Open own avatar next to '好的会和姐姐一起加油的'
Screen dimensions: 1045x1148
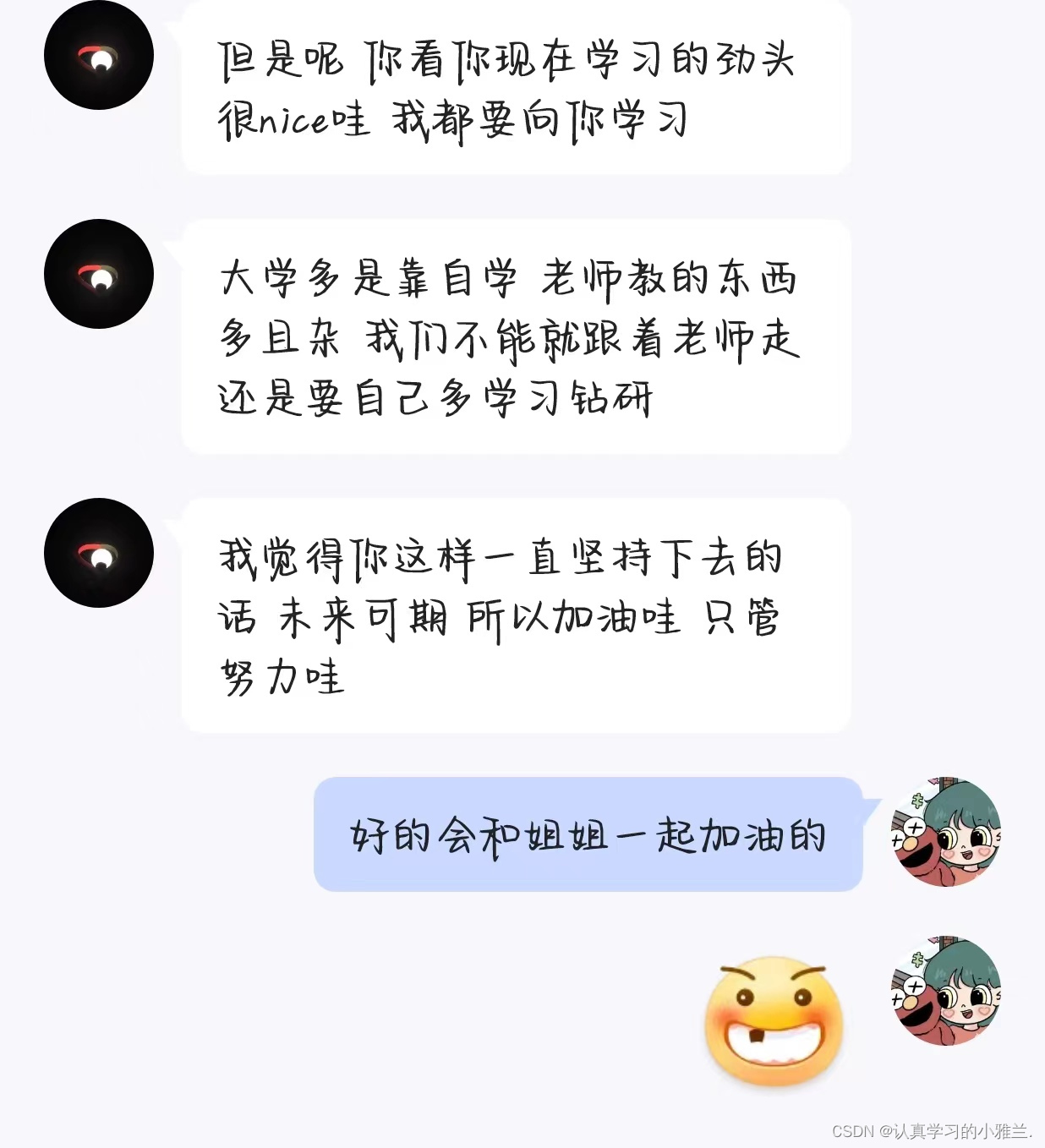point(946,832)
